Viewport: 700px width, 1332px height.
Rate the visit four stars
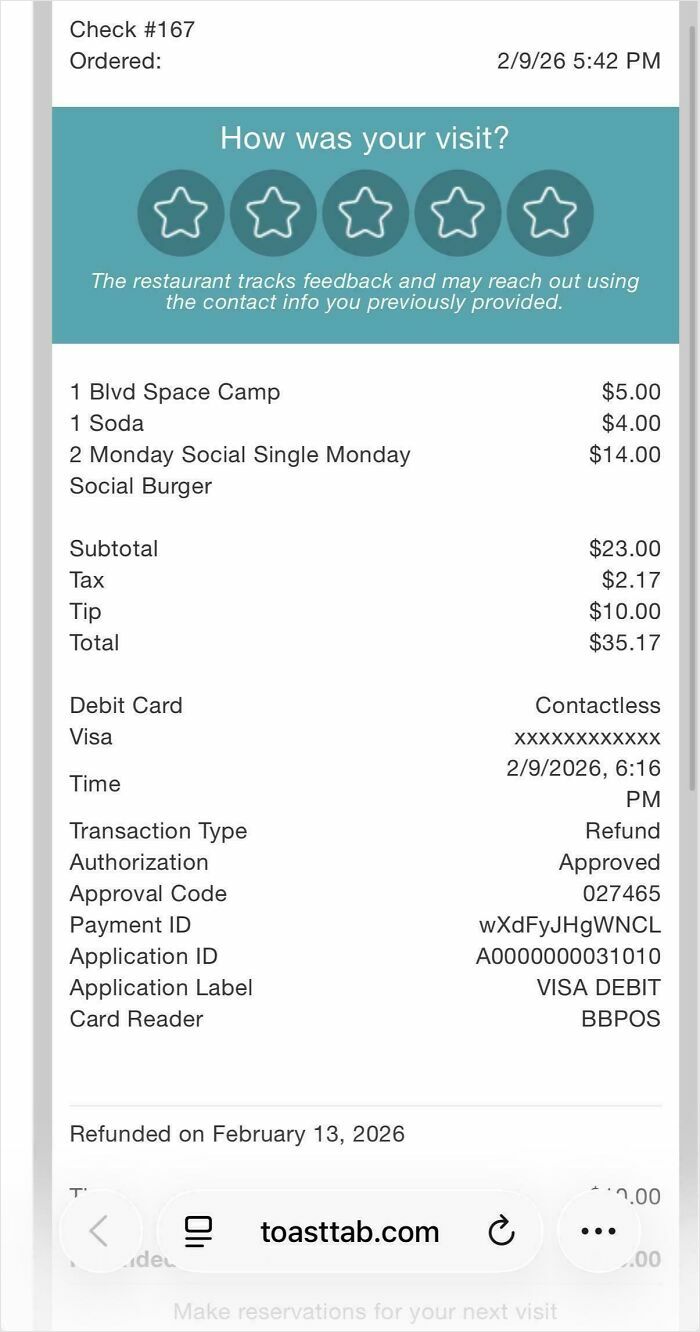pos(457,213)
